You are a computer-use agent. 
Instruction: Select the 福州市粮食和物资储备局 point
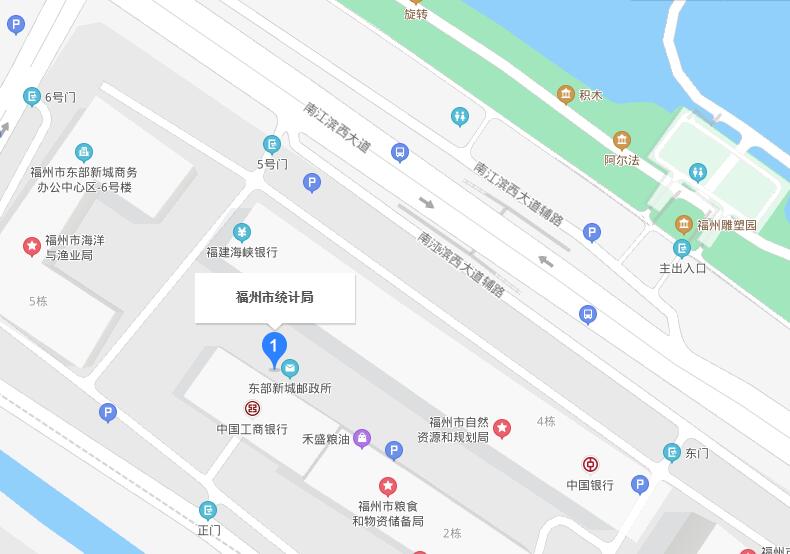(387, 486)
